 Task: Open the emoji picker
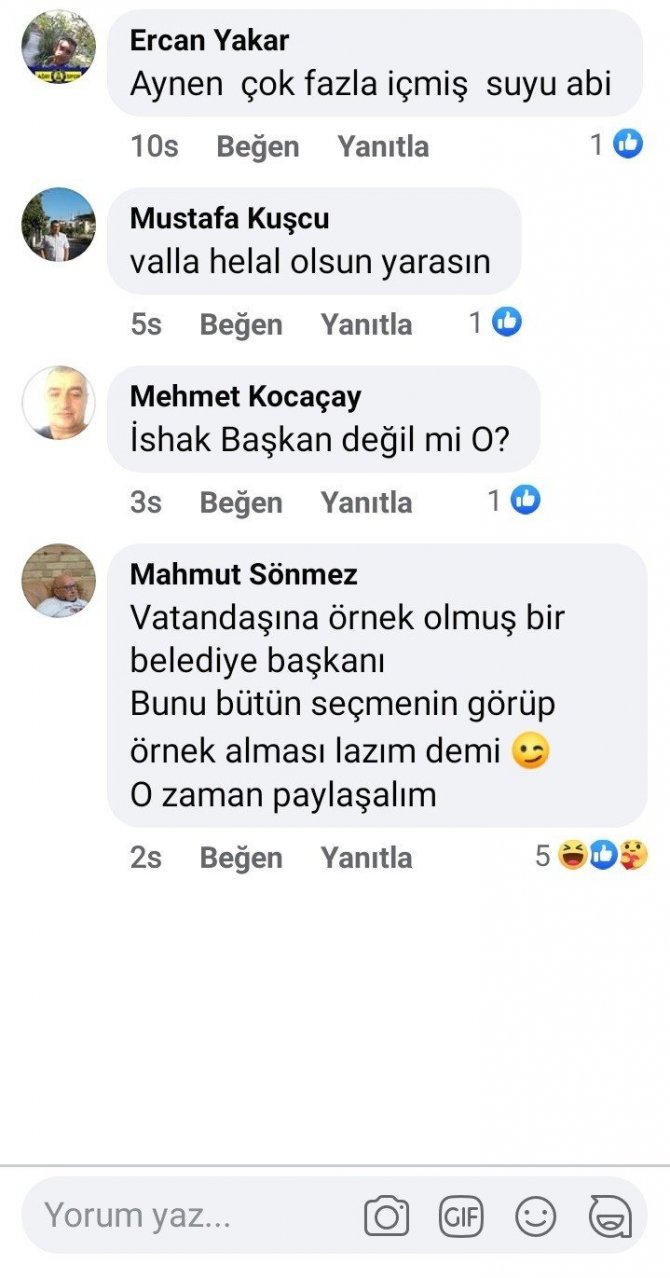coord(536,1216)
